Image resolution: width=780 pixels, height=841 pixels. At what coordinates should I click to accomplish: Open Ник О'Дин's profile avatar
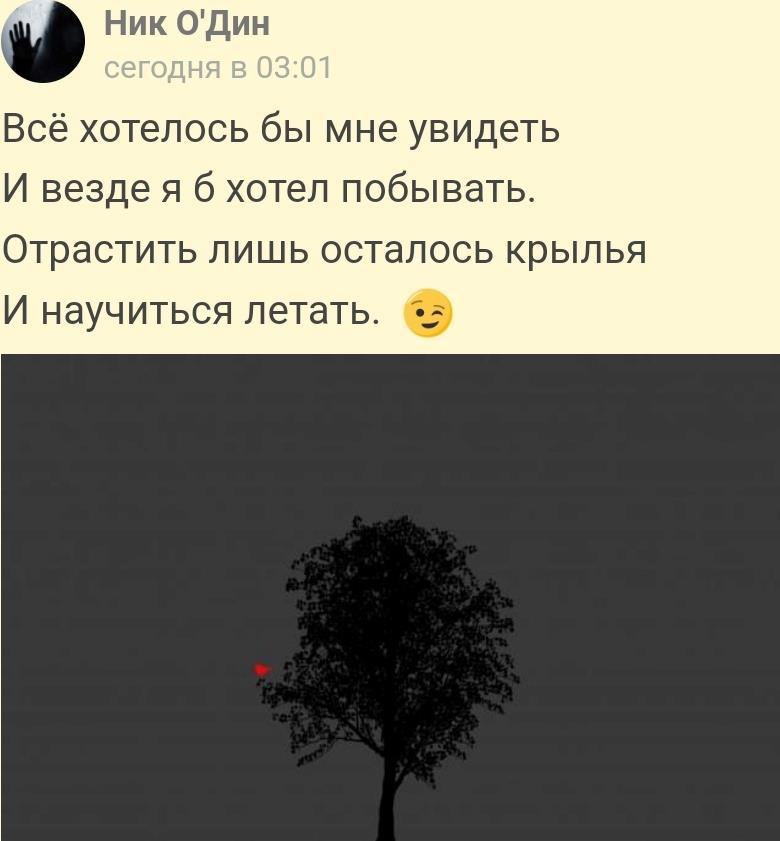[x=43, y=41]
